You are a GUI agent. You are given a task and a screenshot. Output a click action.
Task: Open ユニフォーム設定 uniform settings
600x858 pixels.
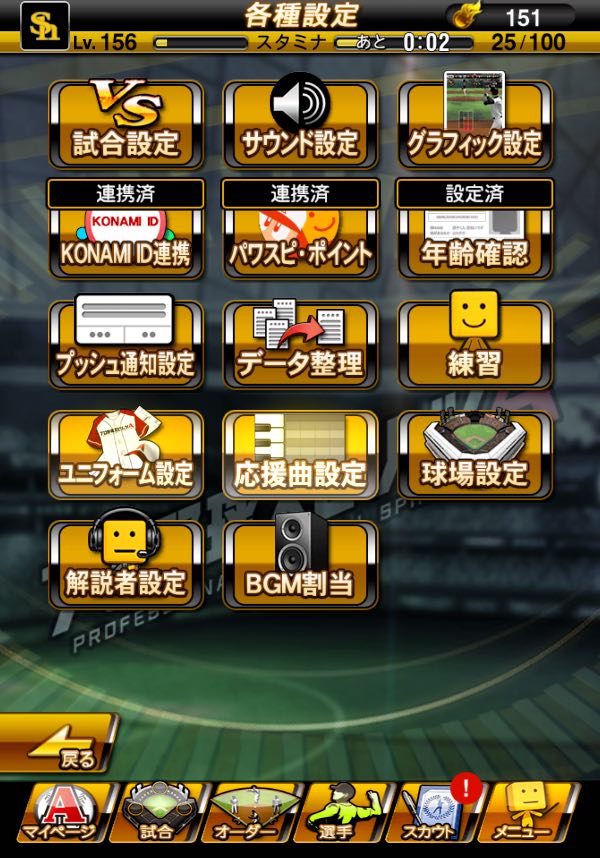point(125,455)
